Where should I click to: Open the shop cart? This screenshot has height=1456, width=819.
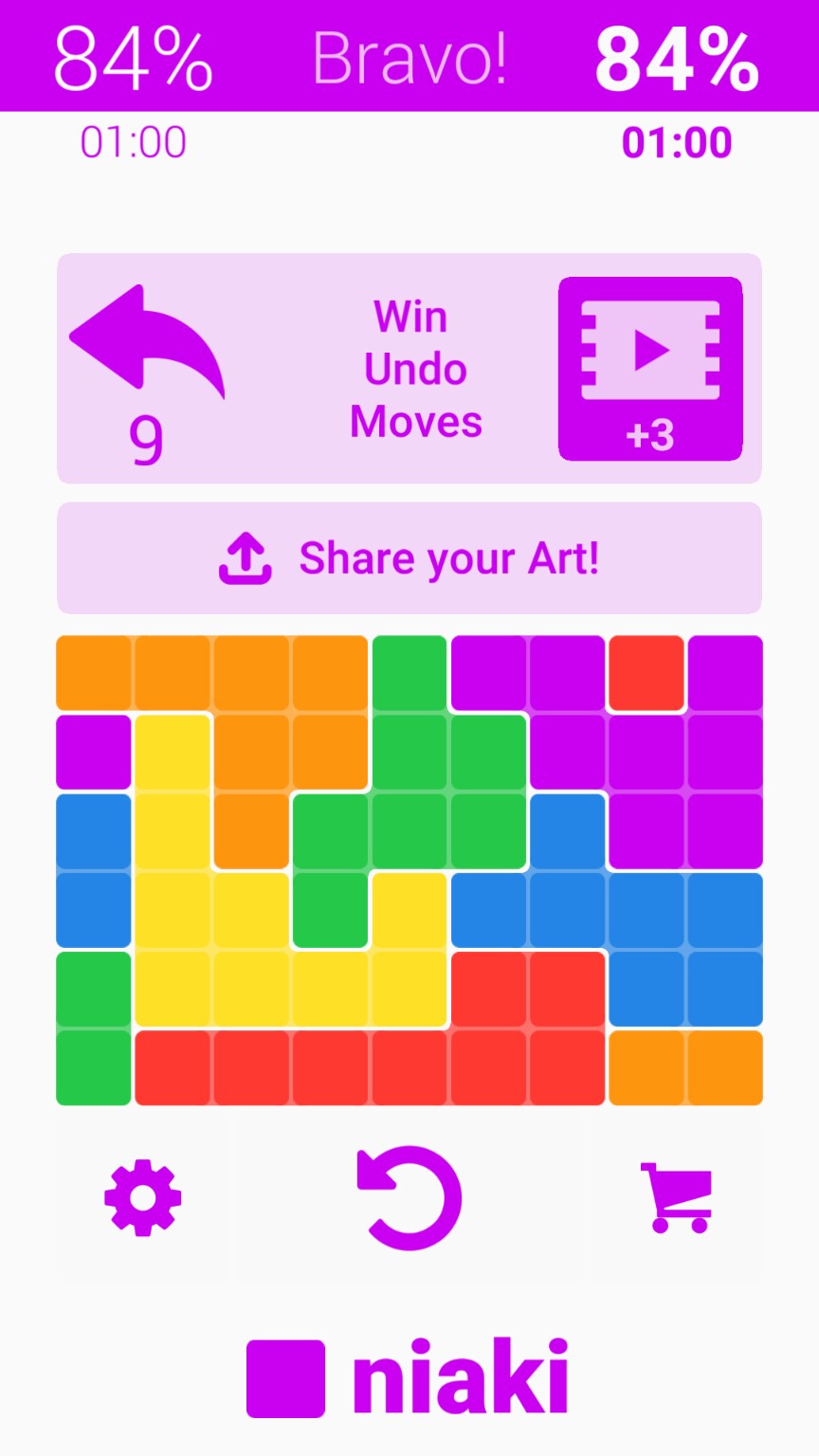[677, 1197]
